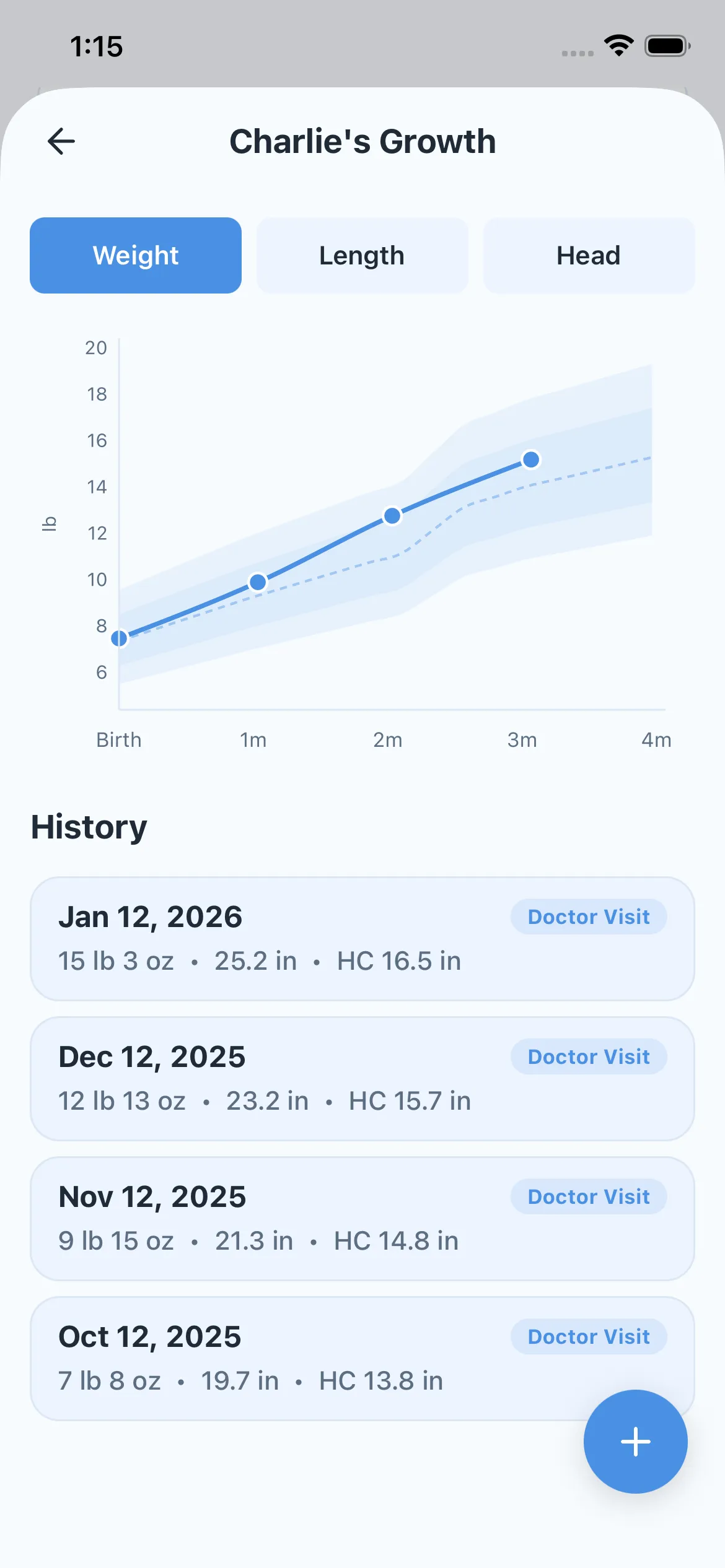Keep the Weight view selected
Viewport: 725px width, 1568px height.
click(x=135, y=255)
